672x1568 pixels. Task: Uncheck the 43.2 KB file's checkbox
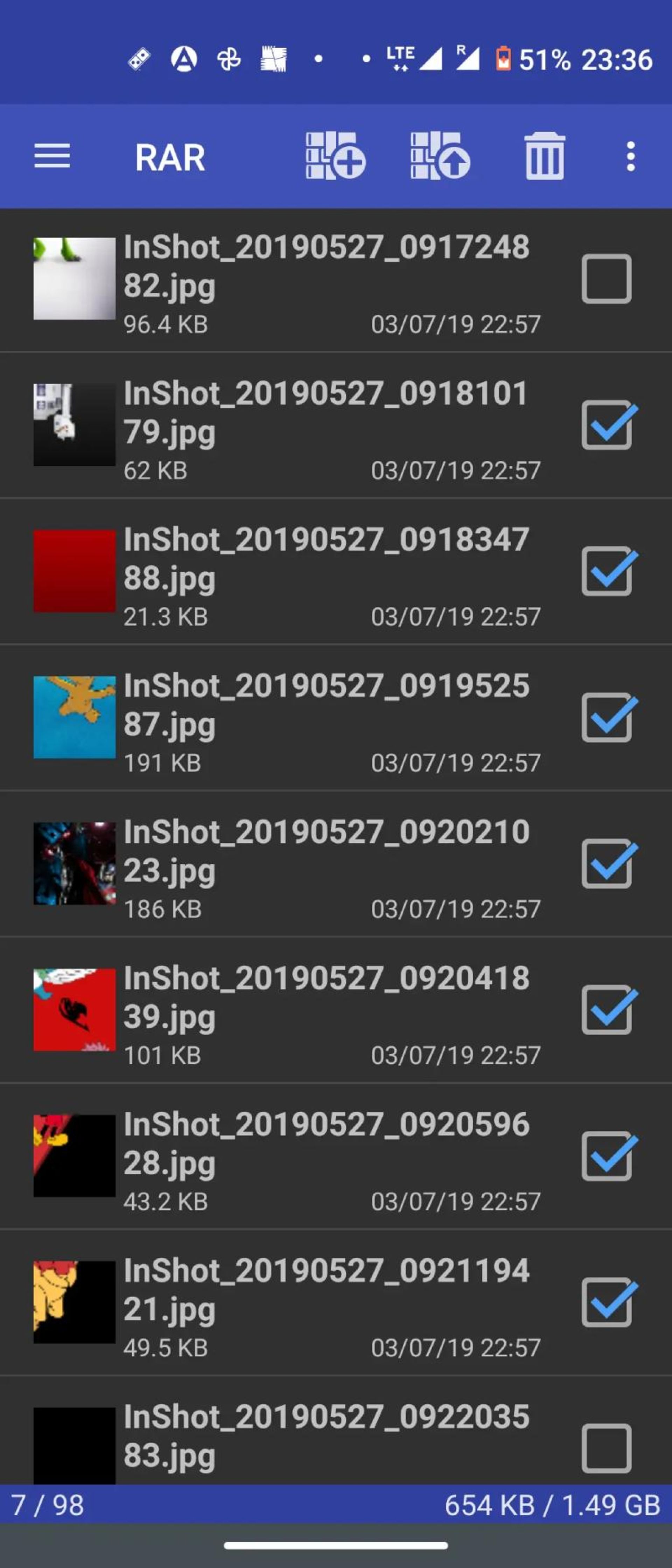pyautogui.click(x=605, y=1155)
